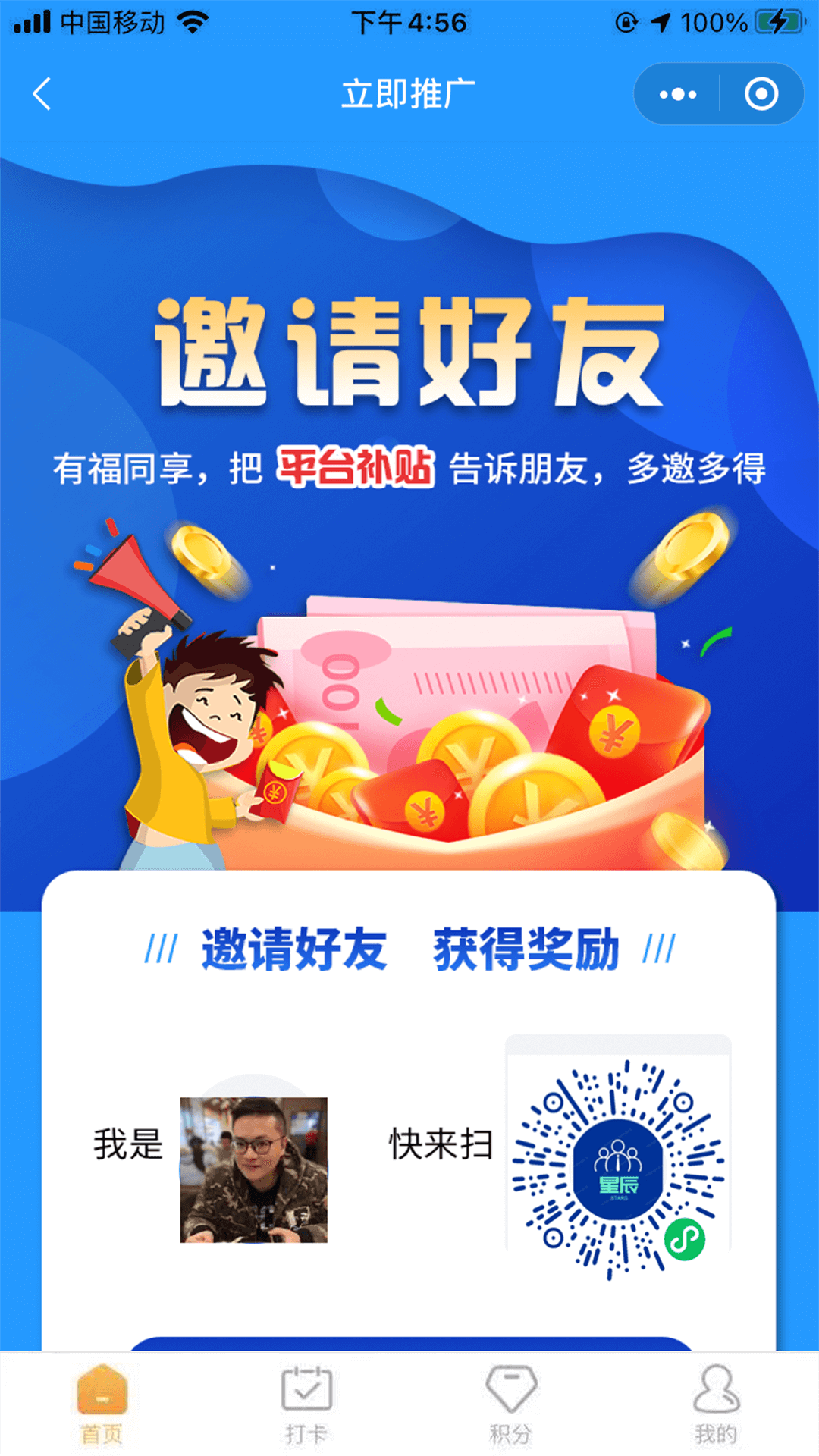Viewport: 819px width, 1456px height.
Task: Close the mini program via the circle icon
Action: pyautogui.click(x=761, y=94)
